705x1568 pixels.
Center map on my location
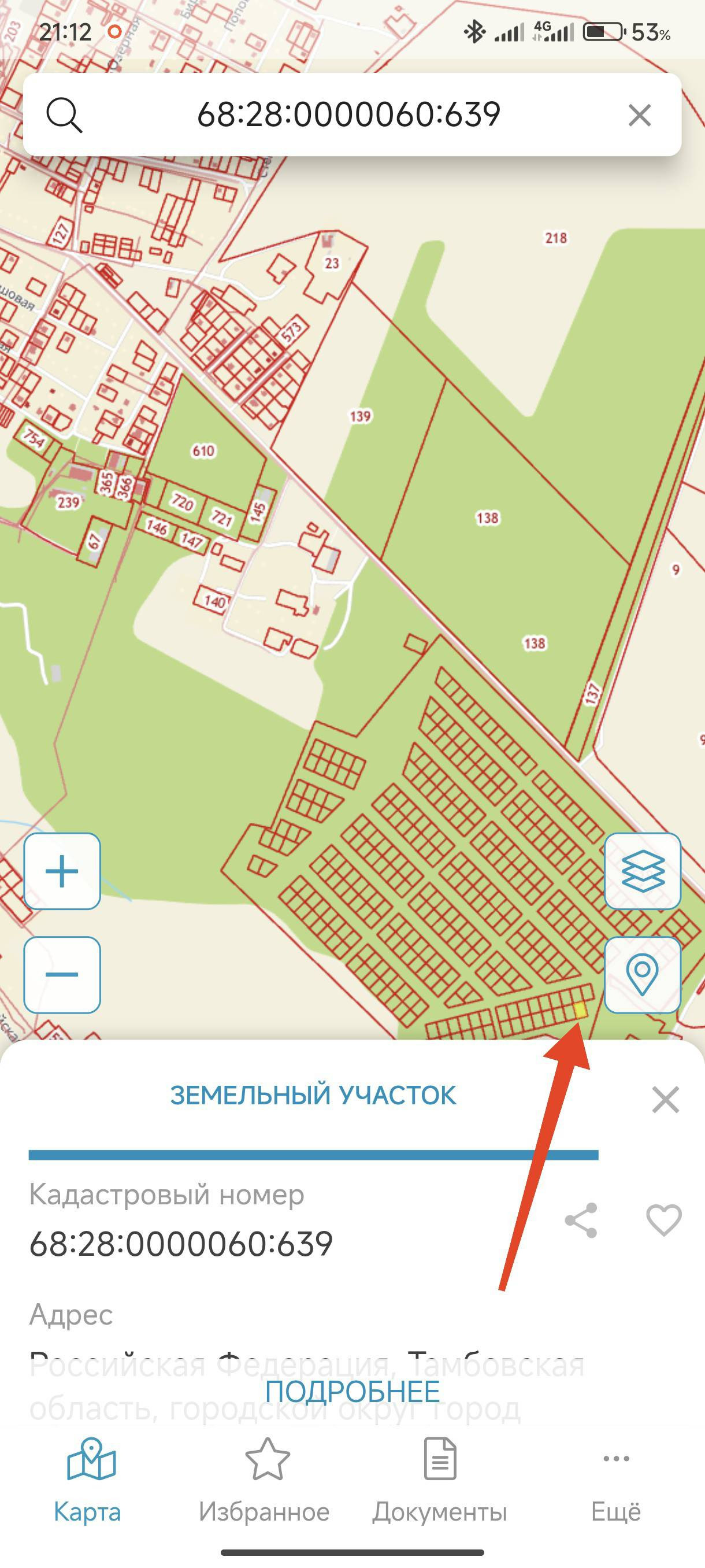point(643,975)
